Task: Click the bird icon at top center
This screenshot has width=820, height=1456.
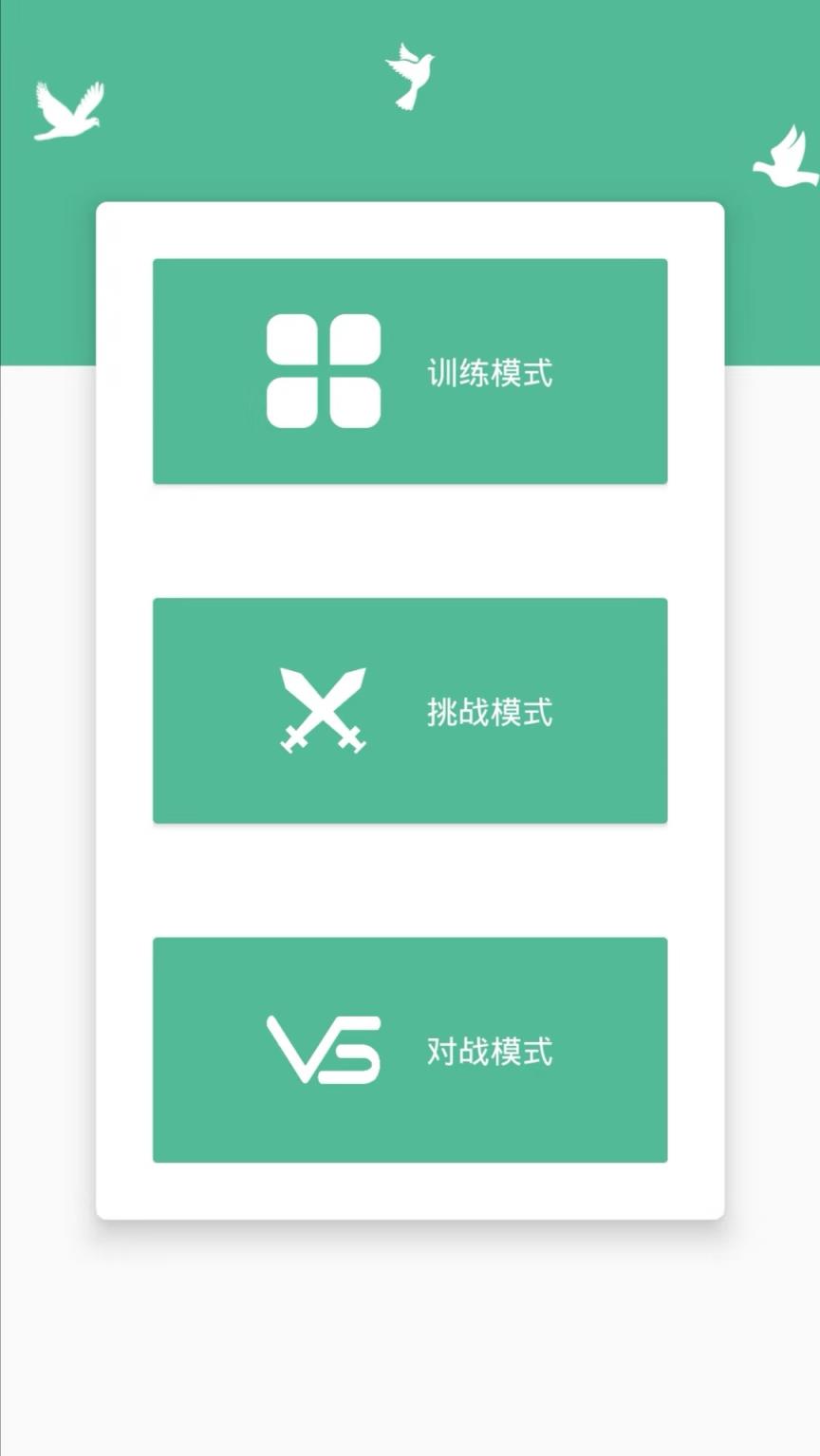Action: (x=408, y=76)
